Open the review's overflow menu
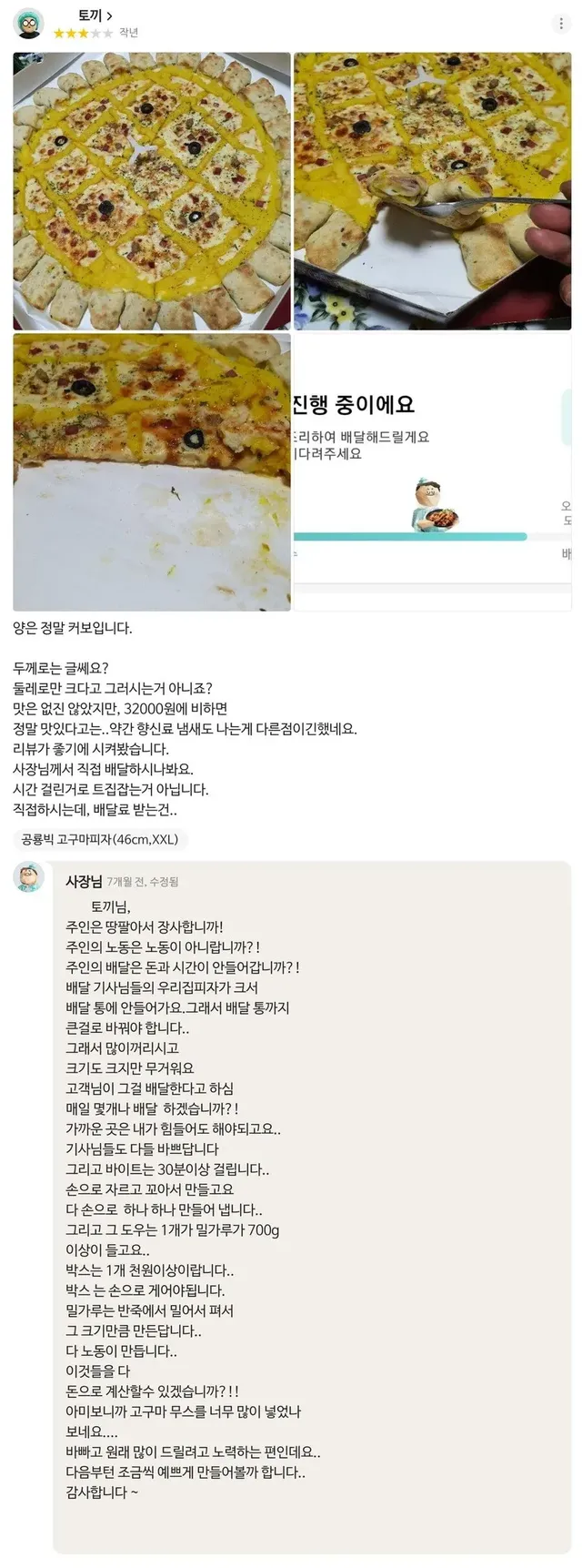Screen dimensions: 582x1568 (x=560, y=24)
